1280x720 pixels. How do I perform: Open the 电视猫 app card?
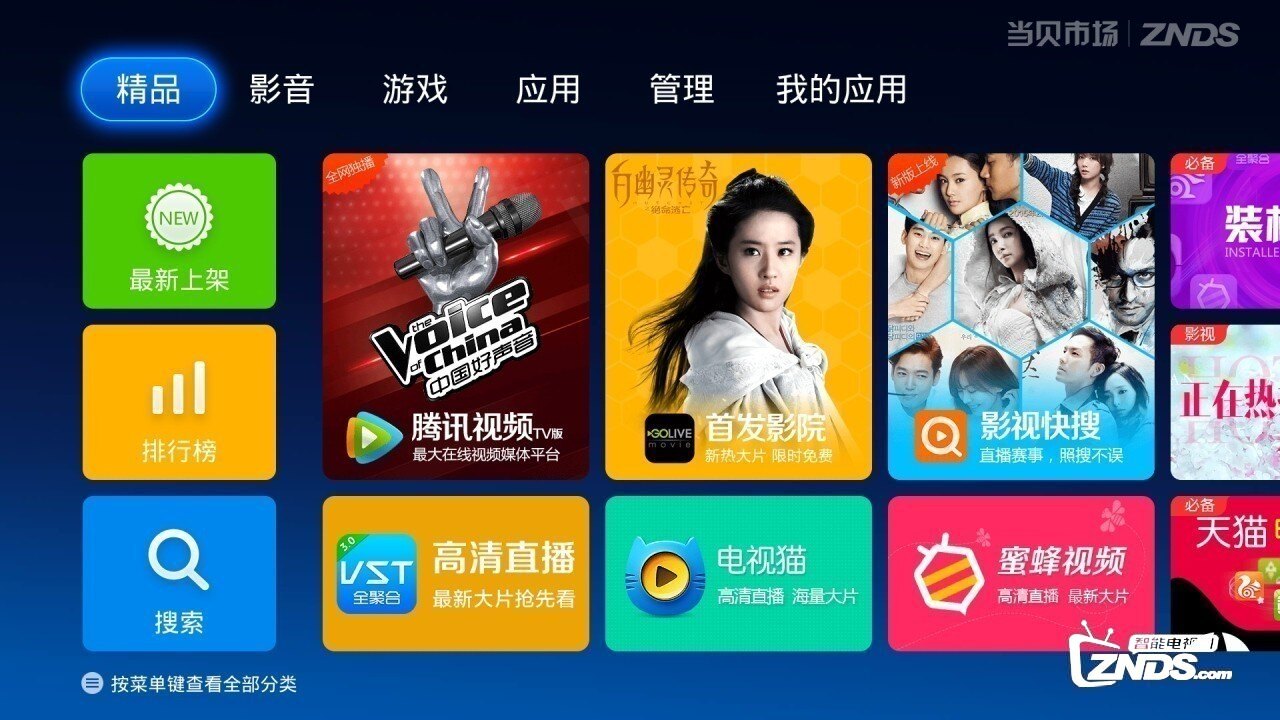pos(738,573)
